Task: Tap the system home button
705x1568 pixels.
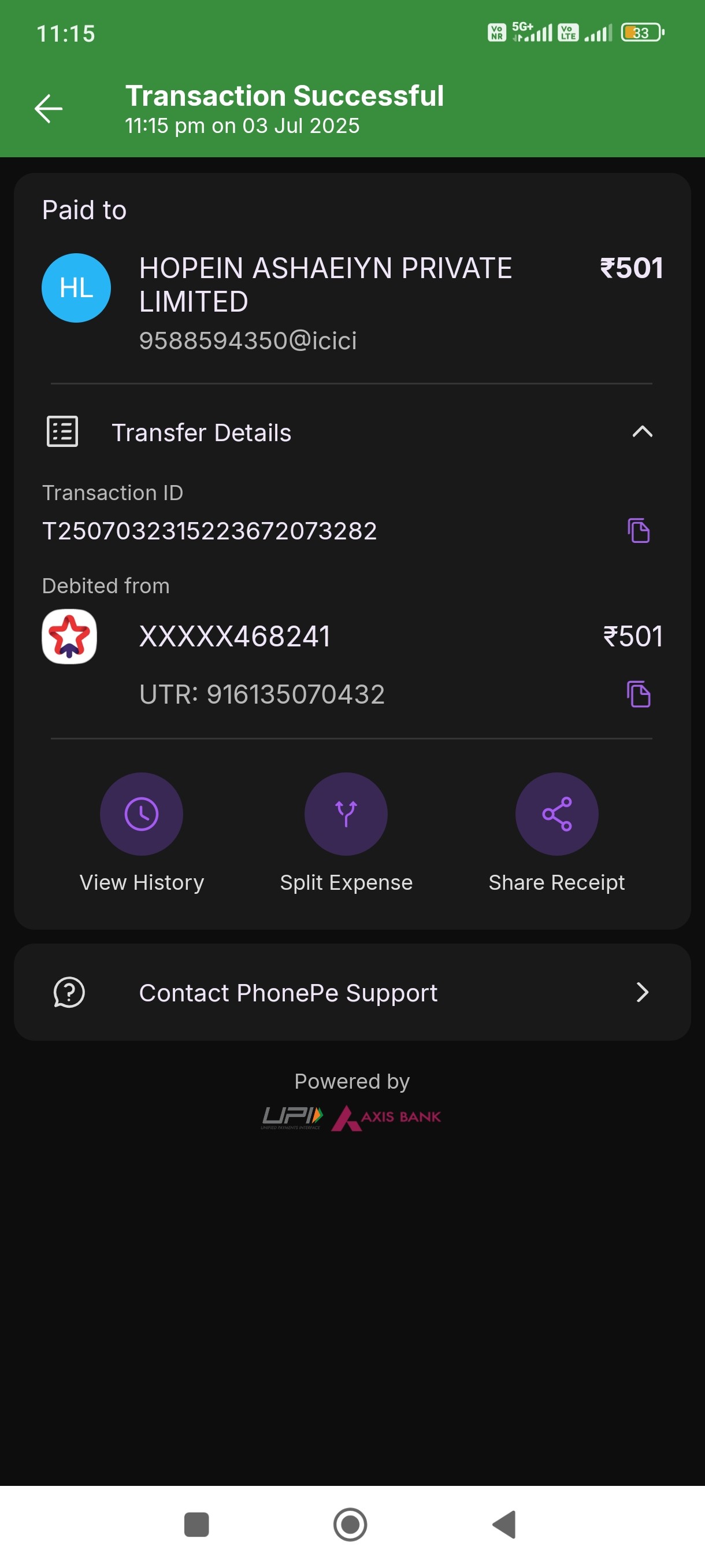Action: [x=350, y=1524]
